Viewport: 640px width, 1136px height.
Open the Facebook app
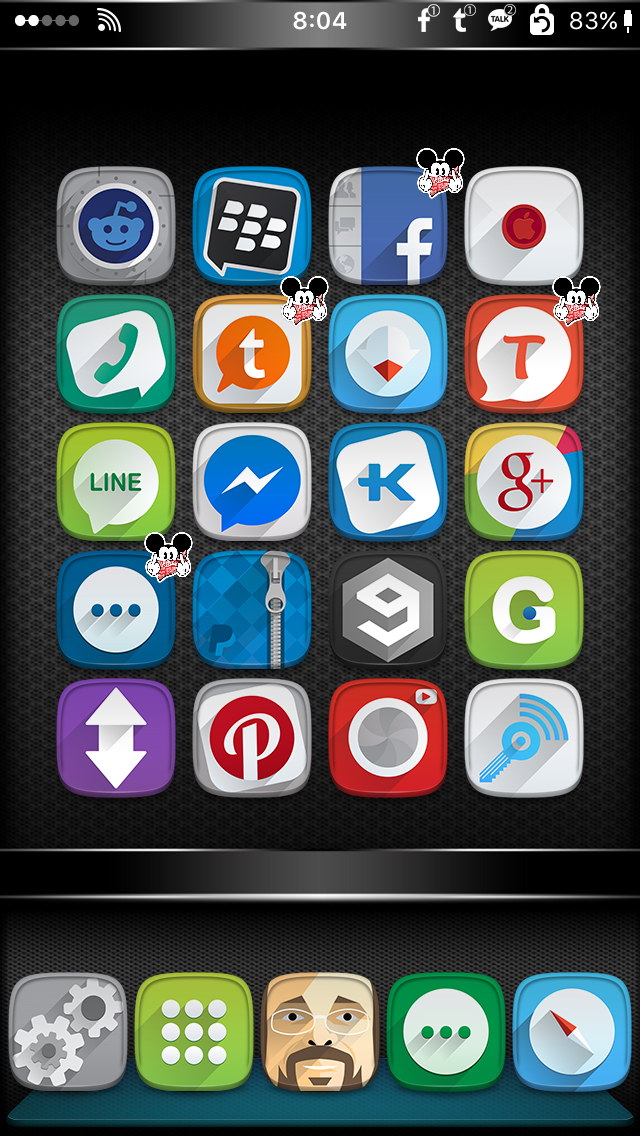[388, 225]
